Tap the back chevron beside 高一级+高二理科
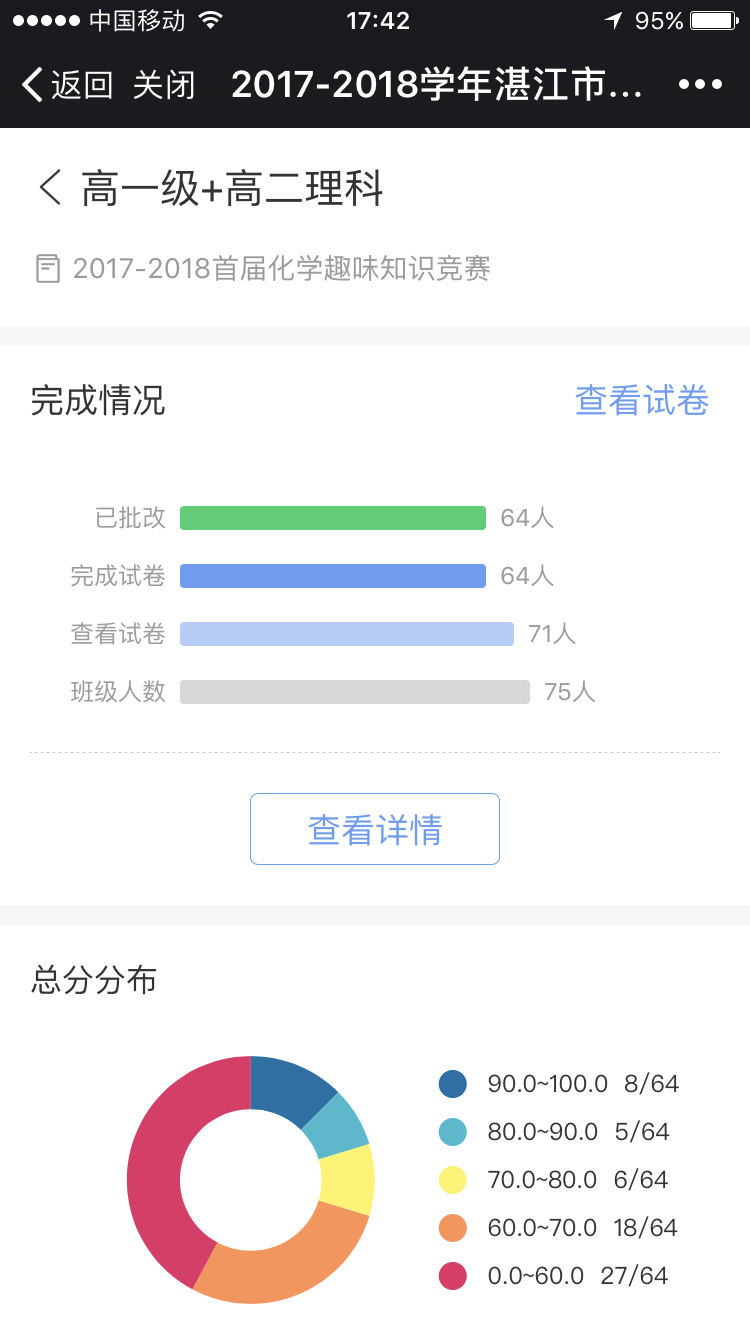 pyautogui.click(x=50, y=188)
